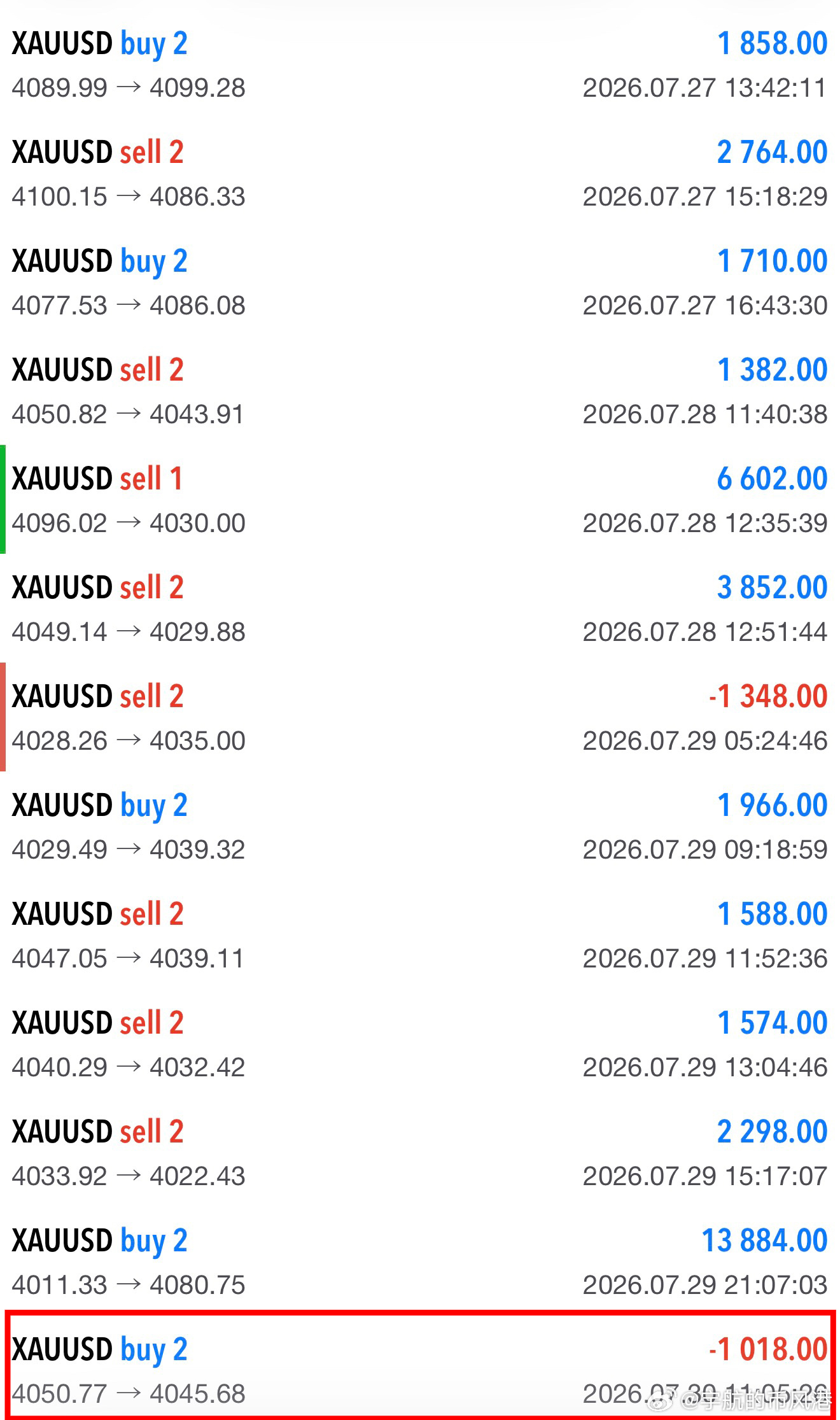840x1420 pixels.
Task: Open the buy trade with profit 13 884.00
Action: pos(420,1262)
